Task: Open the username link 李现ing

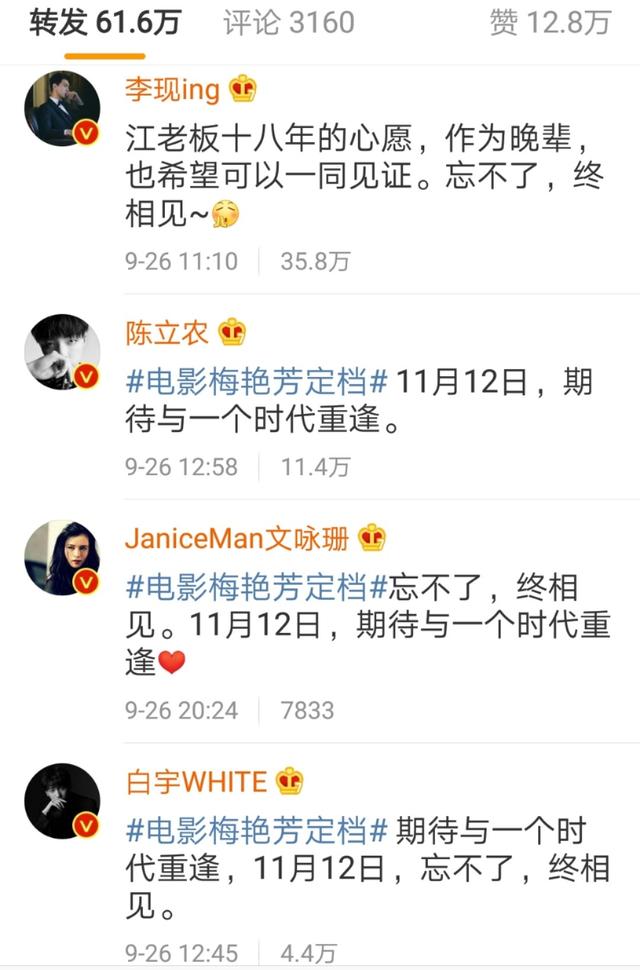Action: 171,89
